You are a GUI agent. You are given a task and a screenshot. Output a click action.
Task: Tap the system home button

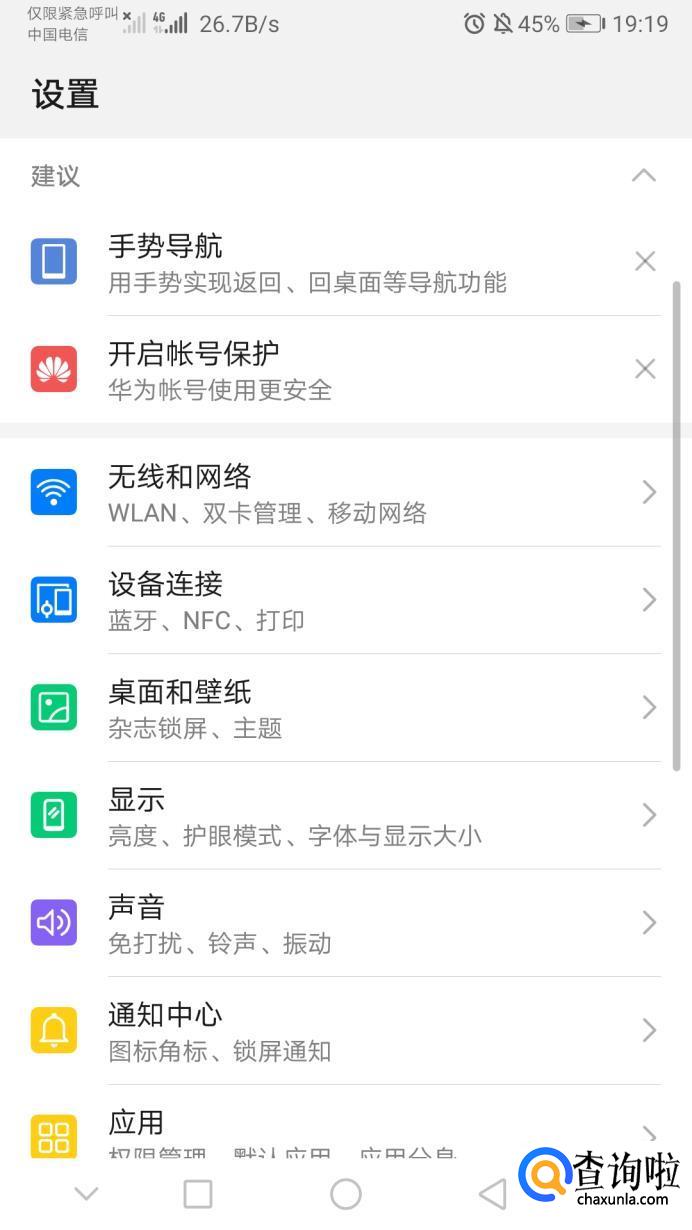[346, 1193]
